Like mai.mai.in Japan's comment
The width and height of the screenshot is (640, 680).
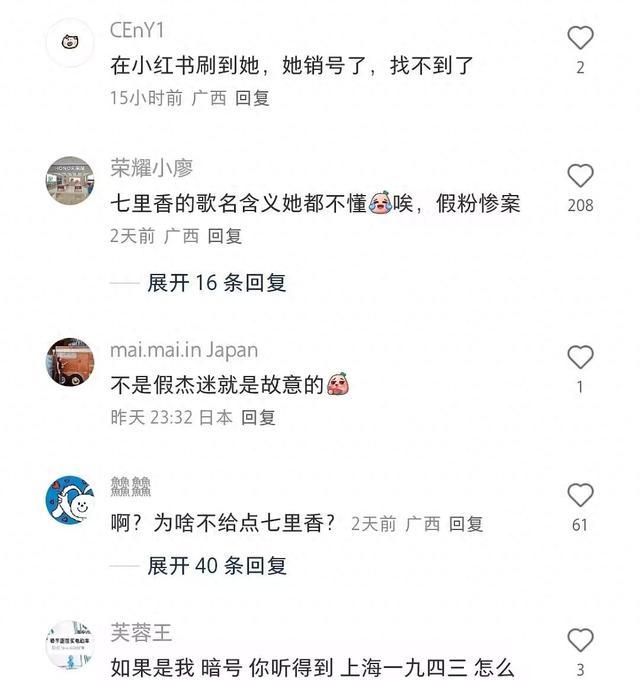(x=580, y=357)
